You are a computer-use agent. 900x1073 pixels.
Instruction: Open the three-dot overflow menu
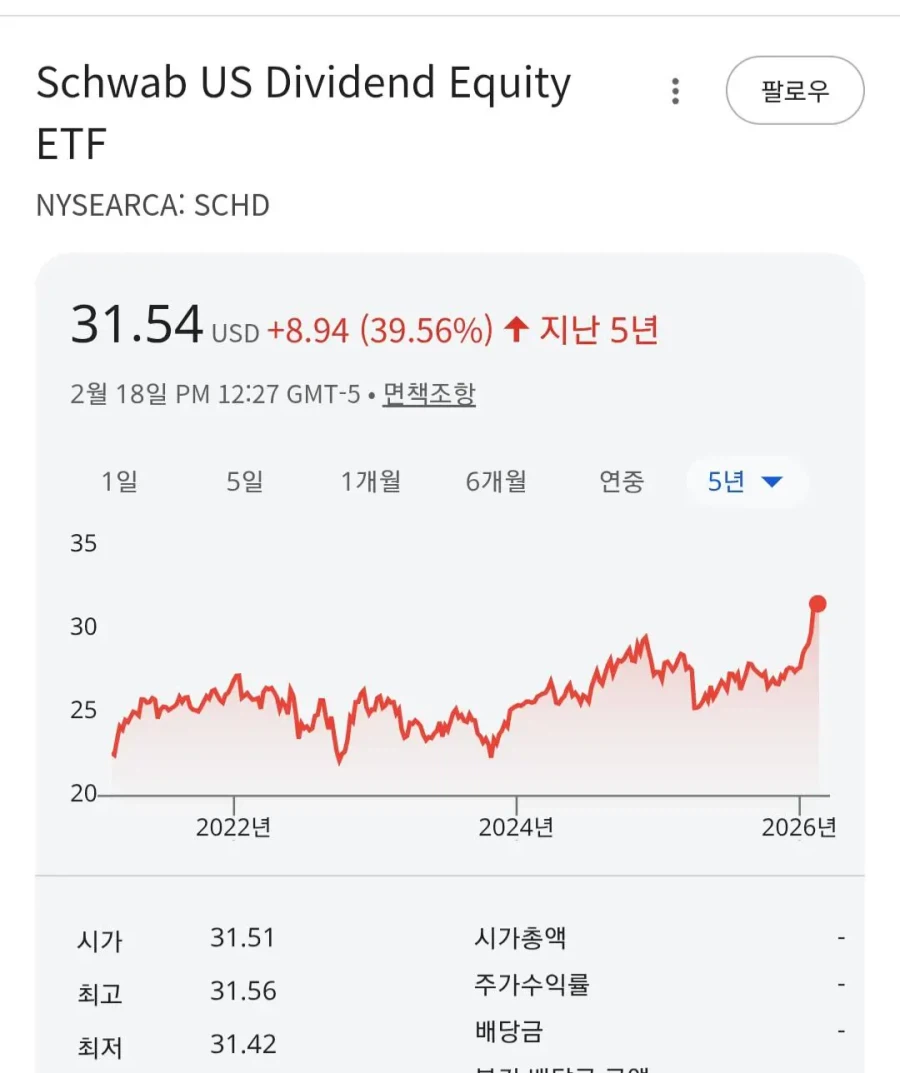[x=676, y=92]
